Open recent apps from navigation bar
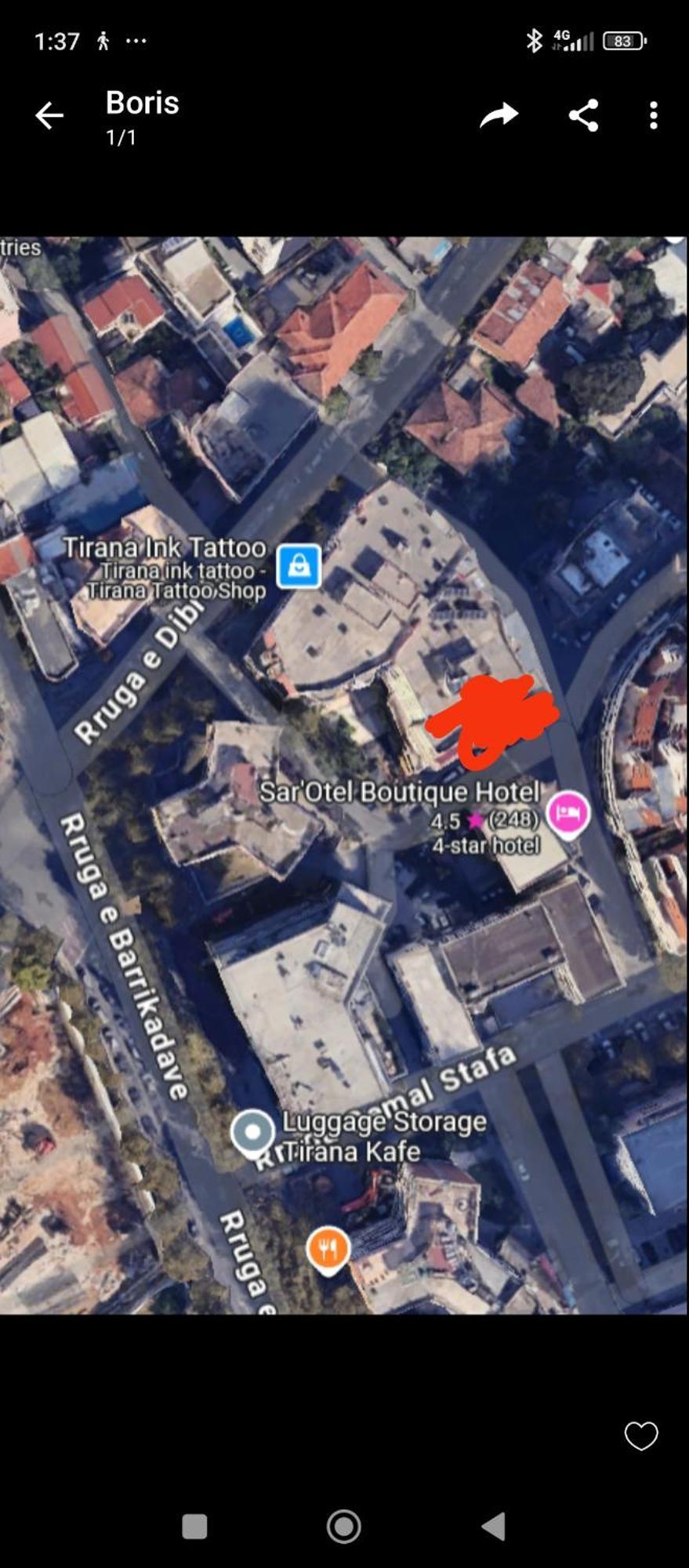Image resolution: width=689 pixels, height=1568 pixels. [x=194, y=1526]
